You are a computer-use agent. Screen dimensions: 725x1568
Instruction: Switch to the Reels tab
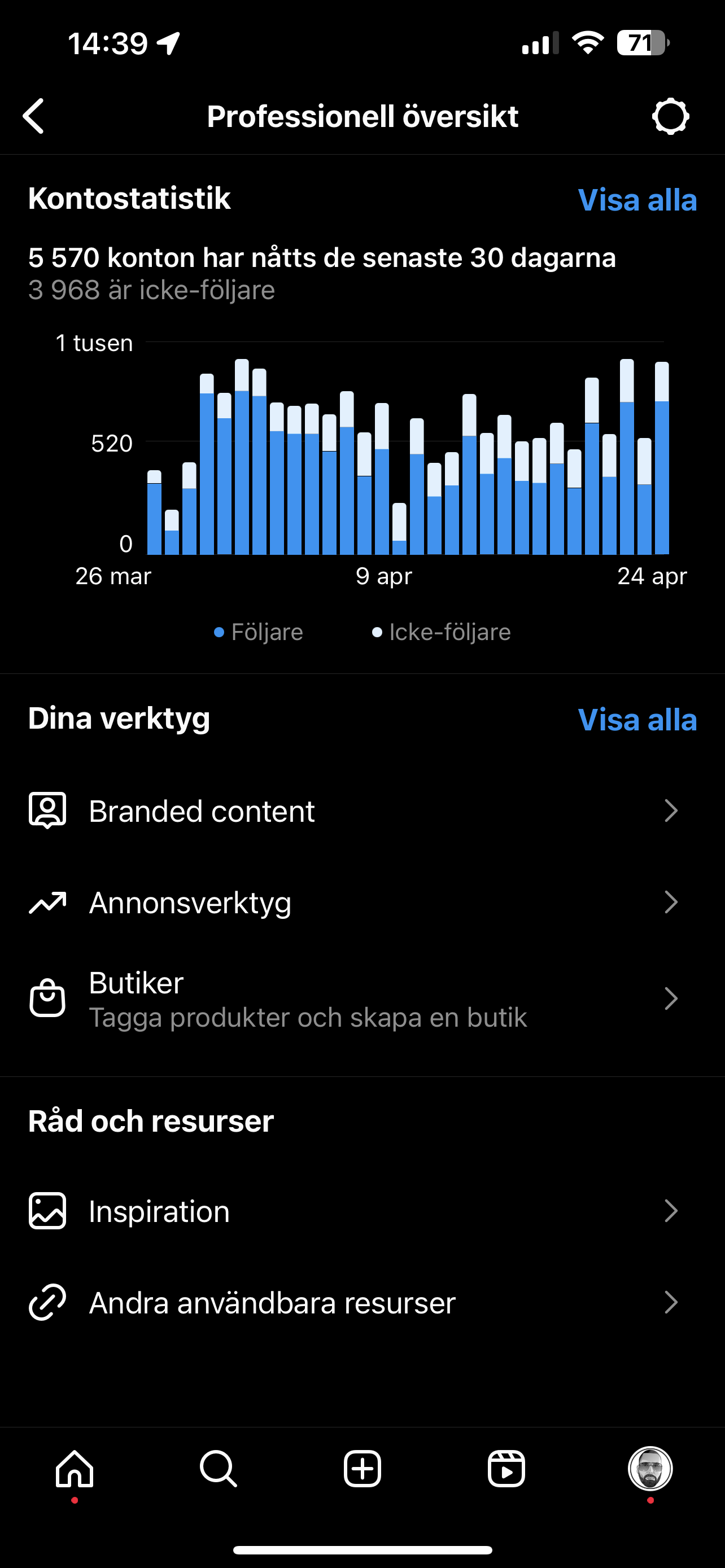point(506,1469)
